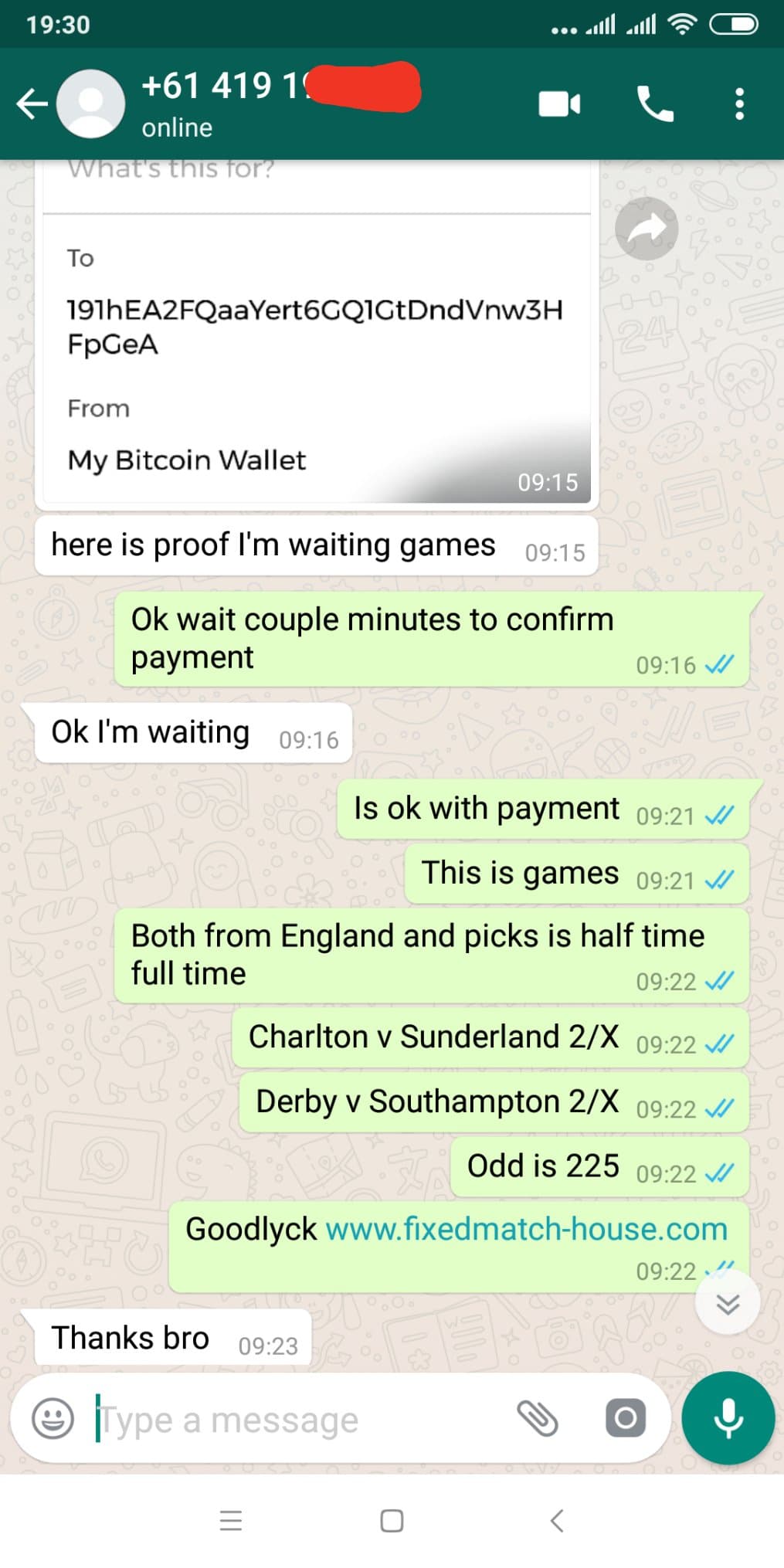The height and width of the screenshot is (1568, 784).
Task: Open the emoji picker
Action: 53,1418
